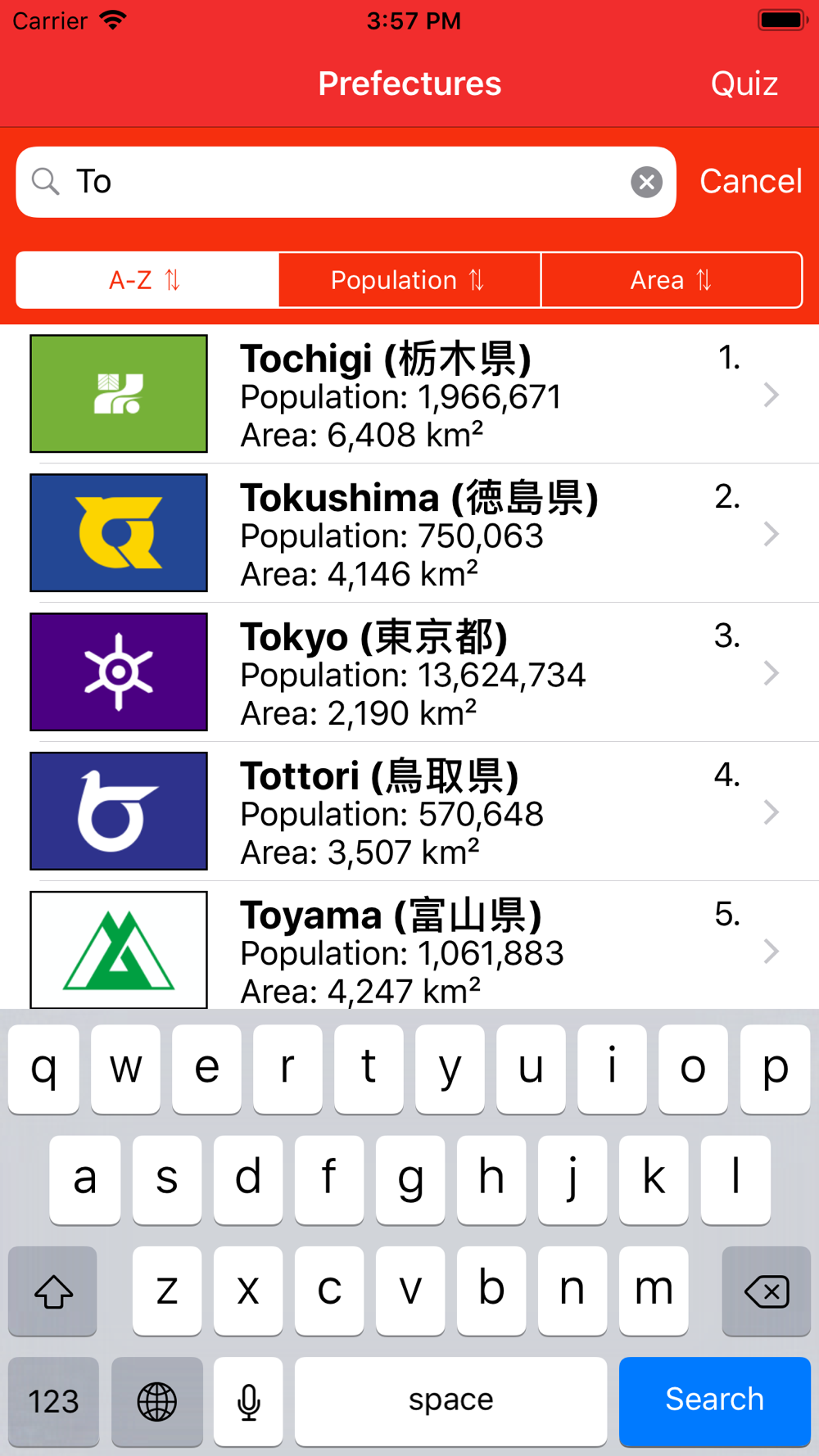Sort the list by Population
The image size is (819, 1456).
click(x=409, y=280)
